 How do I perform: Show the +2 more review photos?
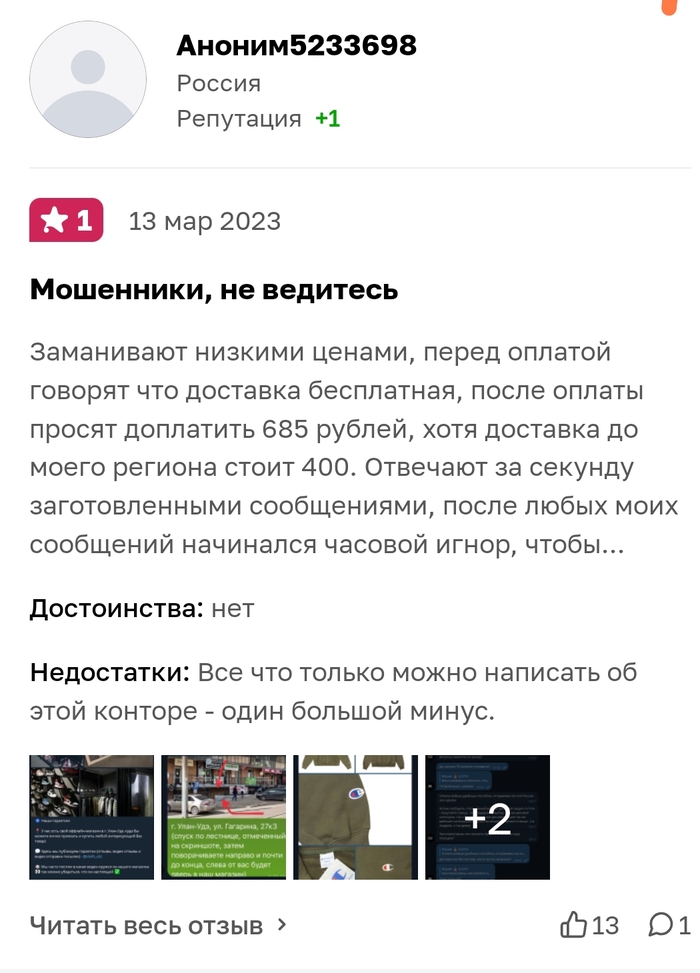click(487, 817)
